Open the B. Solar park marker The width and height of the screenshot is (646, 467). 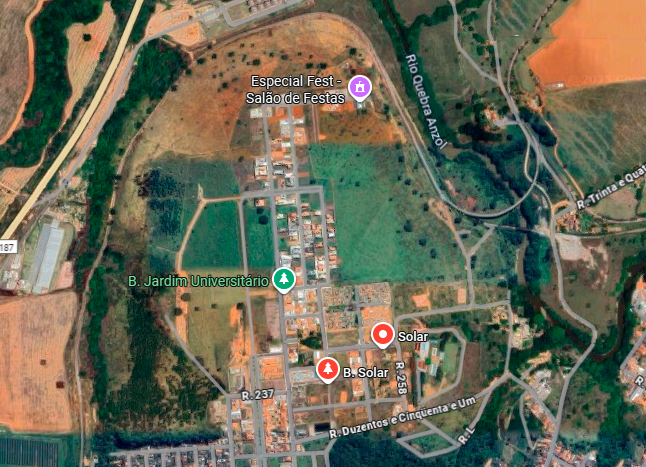327,369
